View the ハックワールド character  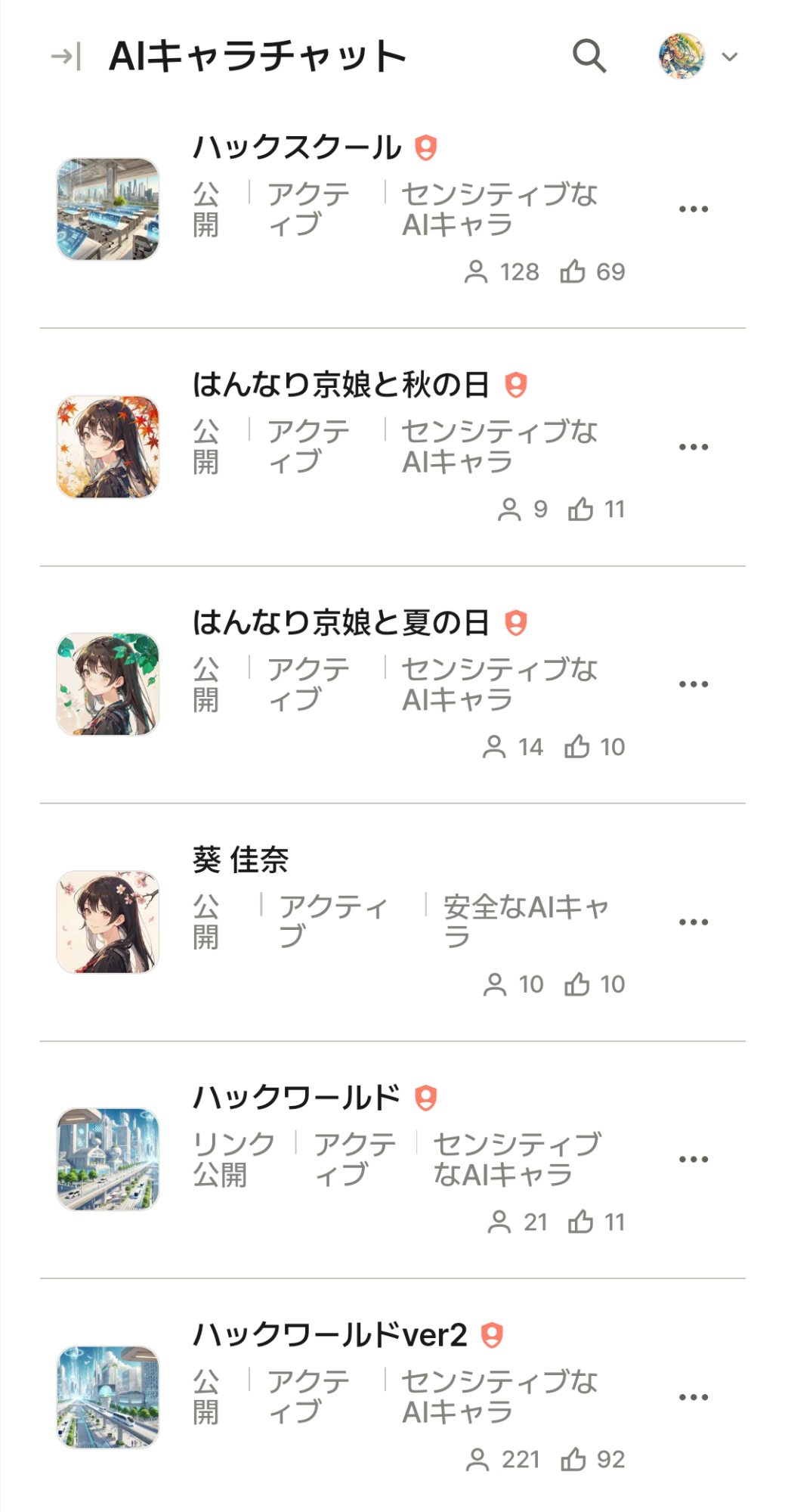point(296,1097)
